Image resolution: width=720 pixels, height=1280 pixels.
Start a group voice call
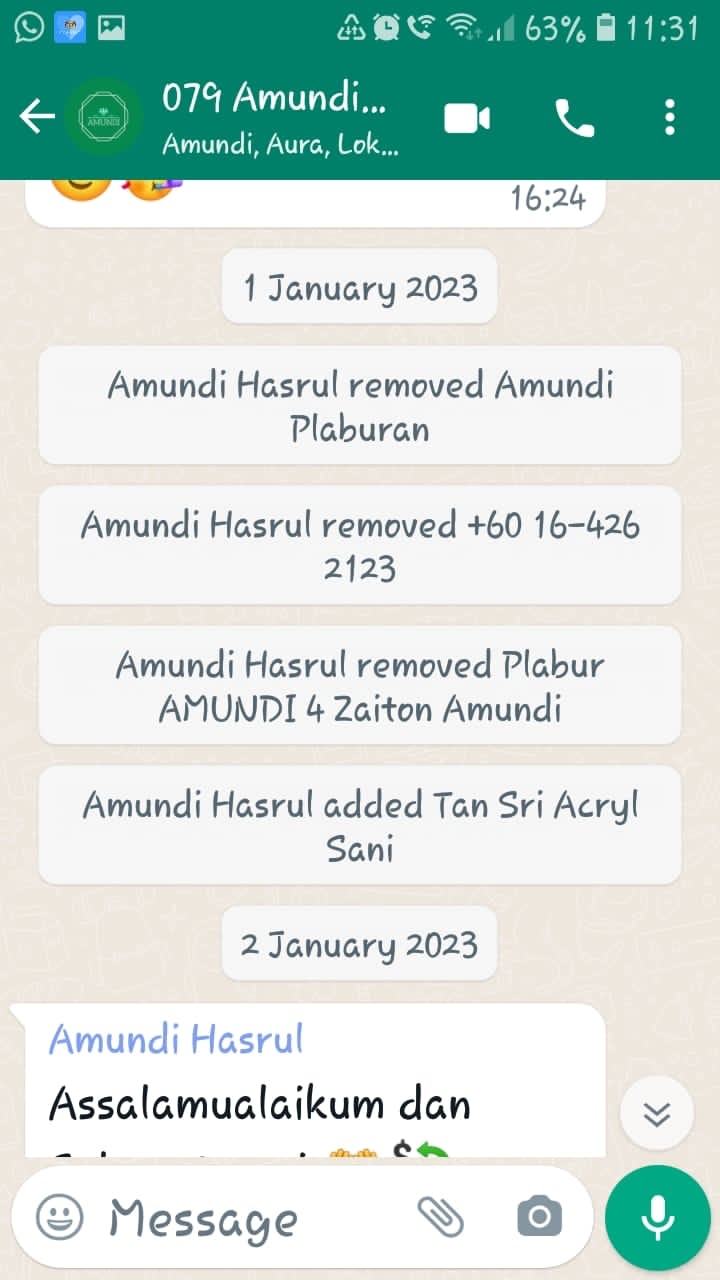(x=574, y=119)
